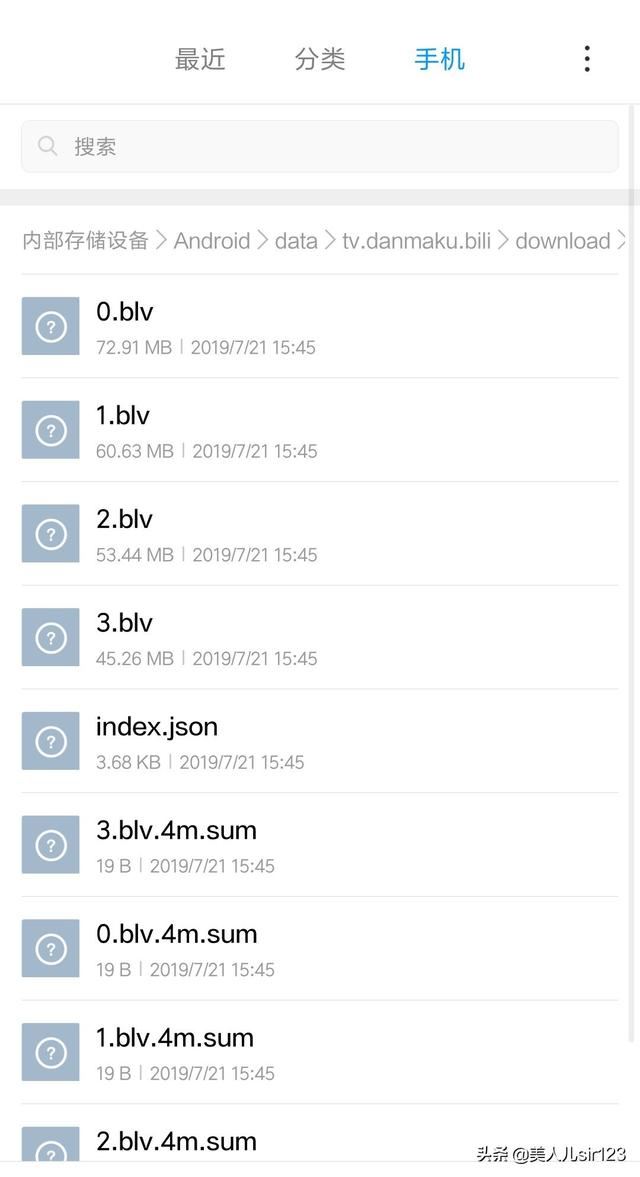Select the 2.blv file
This screenshot has height=1177, width=640.
[320, 534]
